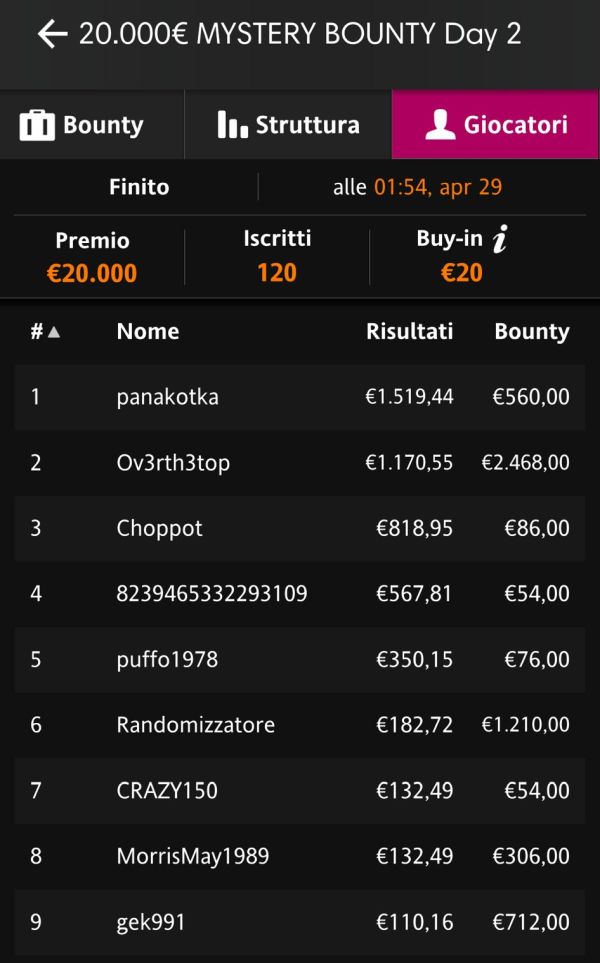Sort the list by # position column
Screen dimensions: 600x963
[x=45, y=332]
